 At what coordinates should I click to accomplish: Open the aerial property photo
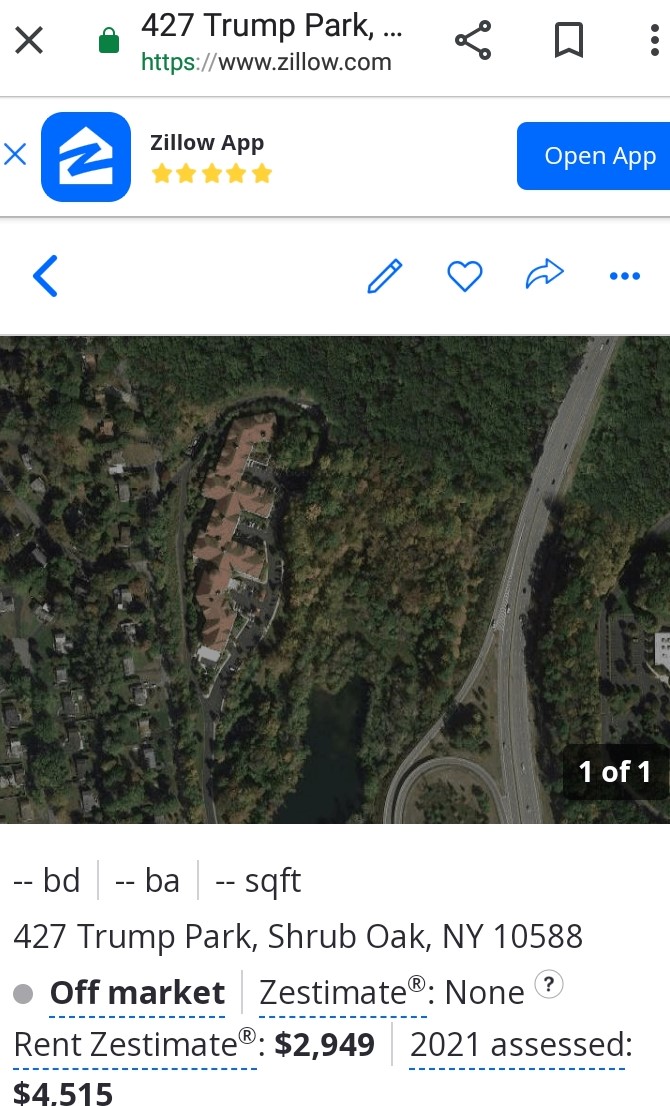pos(335,580)
